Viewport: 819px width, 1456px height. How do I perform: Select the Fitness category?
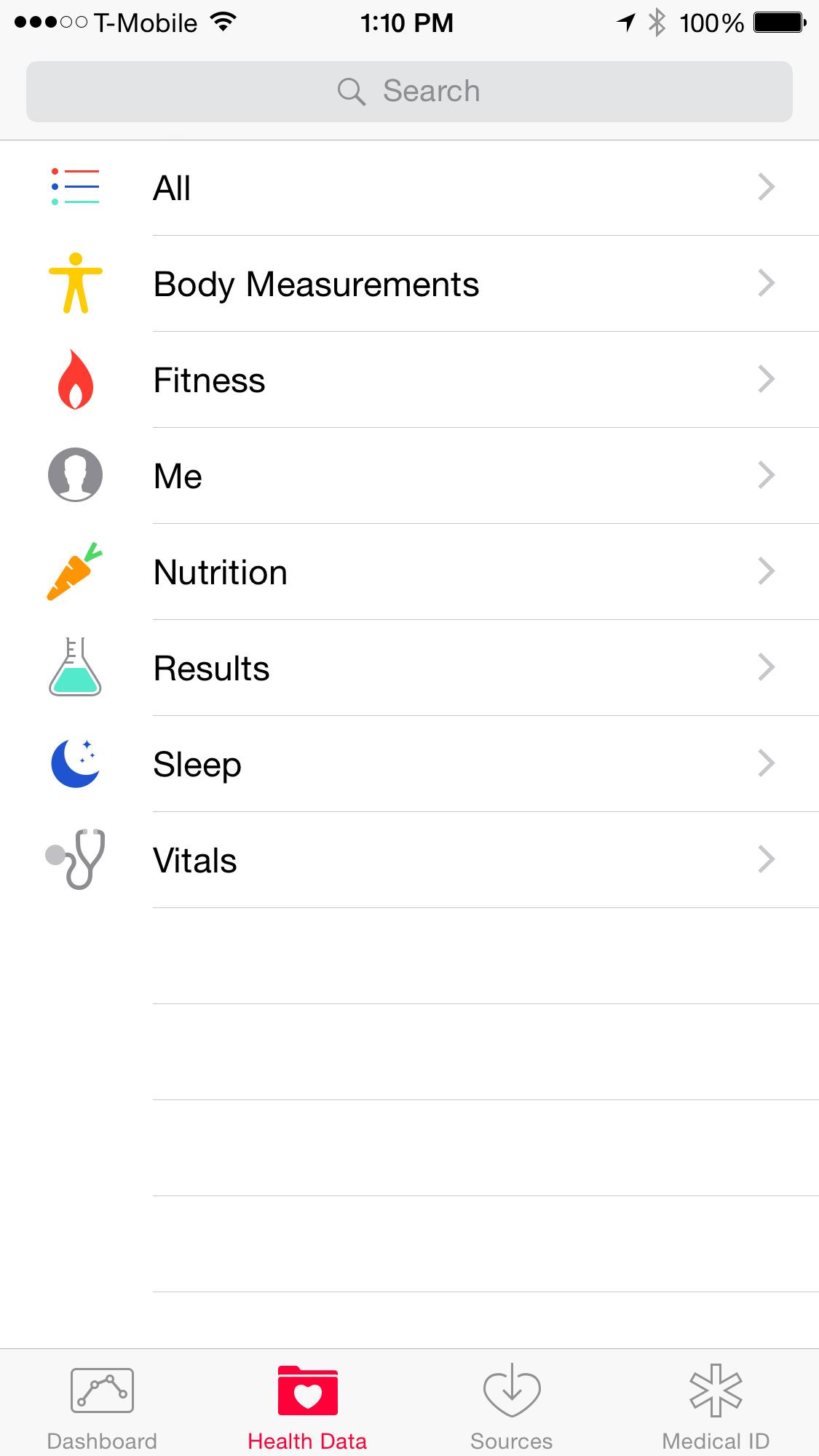point(409,380)
